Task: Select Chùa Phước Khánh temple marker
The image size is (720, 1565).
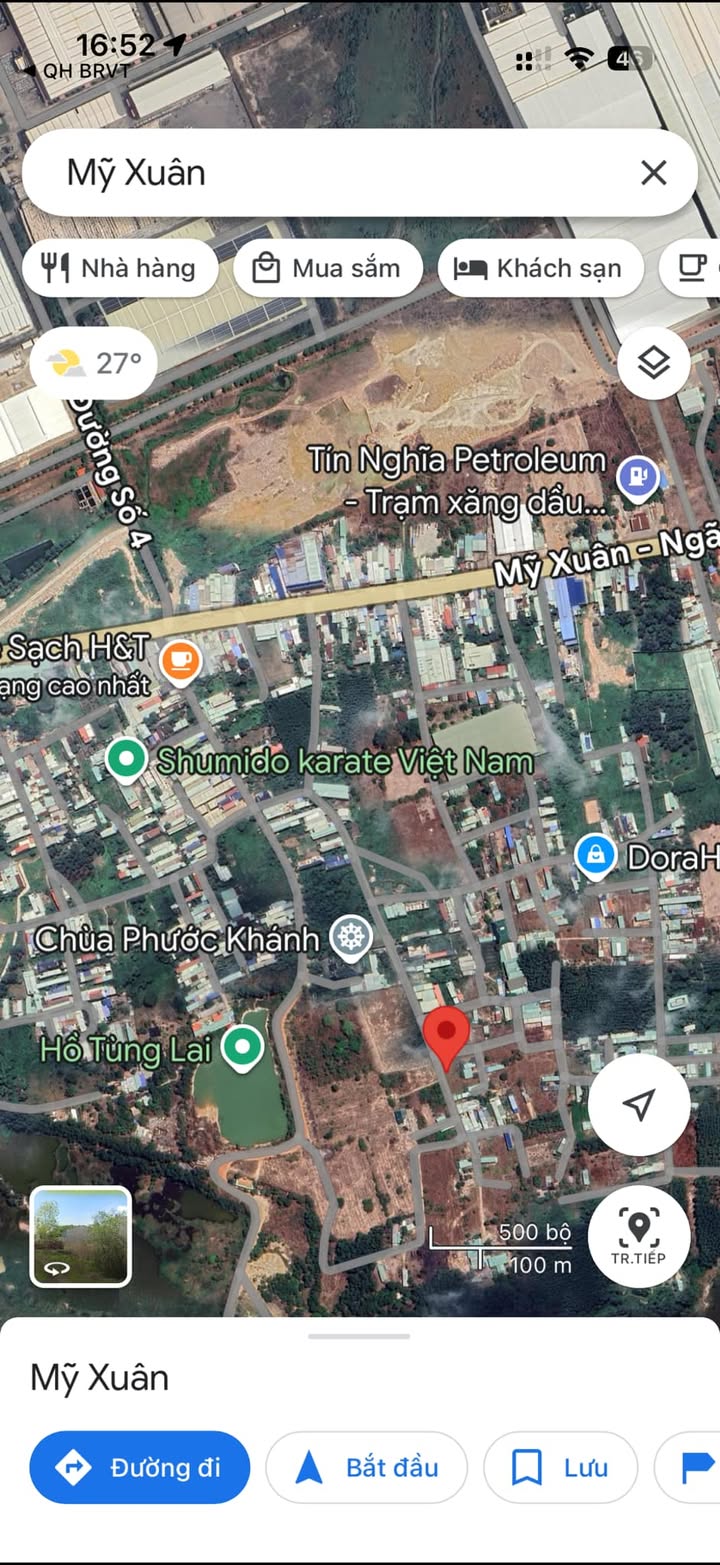Action: point(351,937)
